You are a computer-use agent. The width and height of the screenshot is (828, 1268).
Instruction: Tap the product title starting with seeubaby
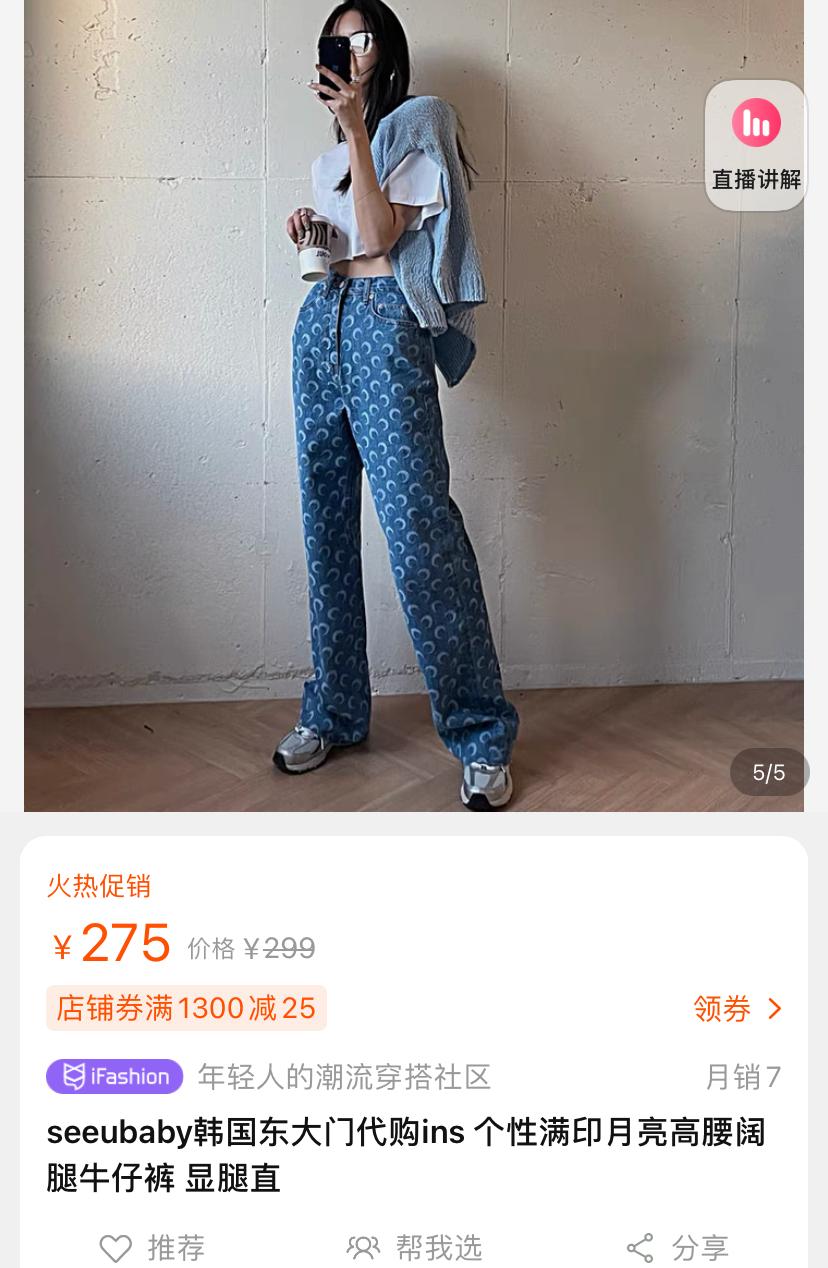405,1154
